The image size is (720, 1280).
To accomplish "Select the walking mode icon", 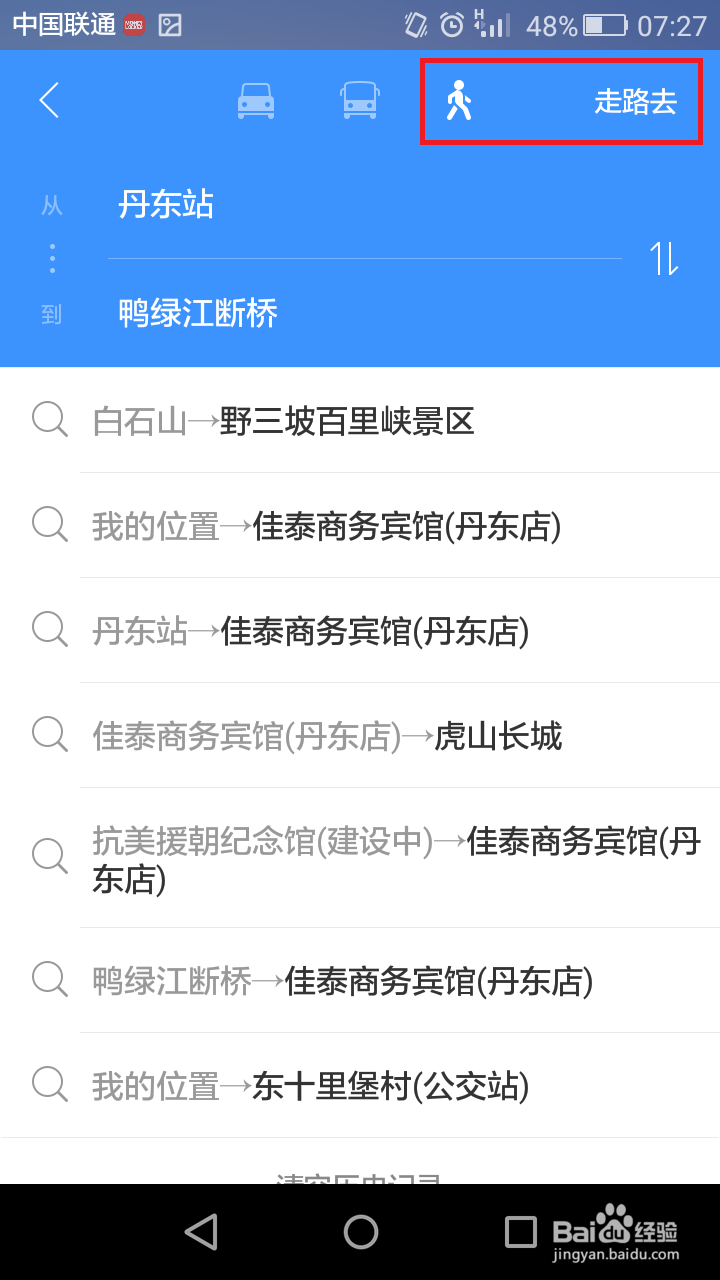I will 459,102.
